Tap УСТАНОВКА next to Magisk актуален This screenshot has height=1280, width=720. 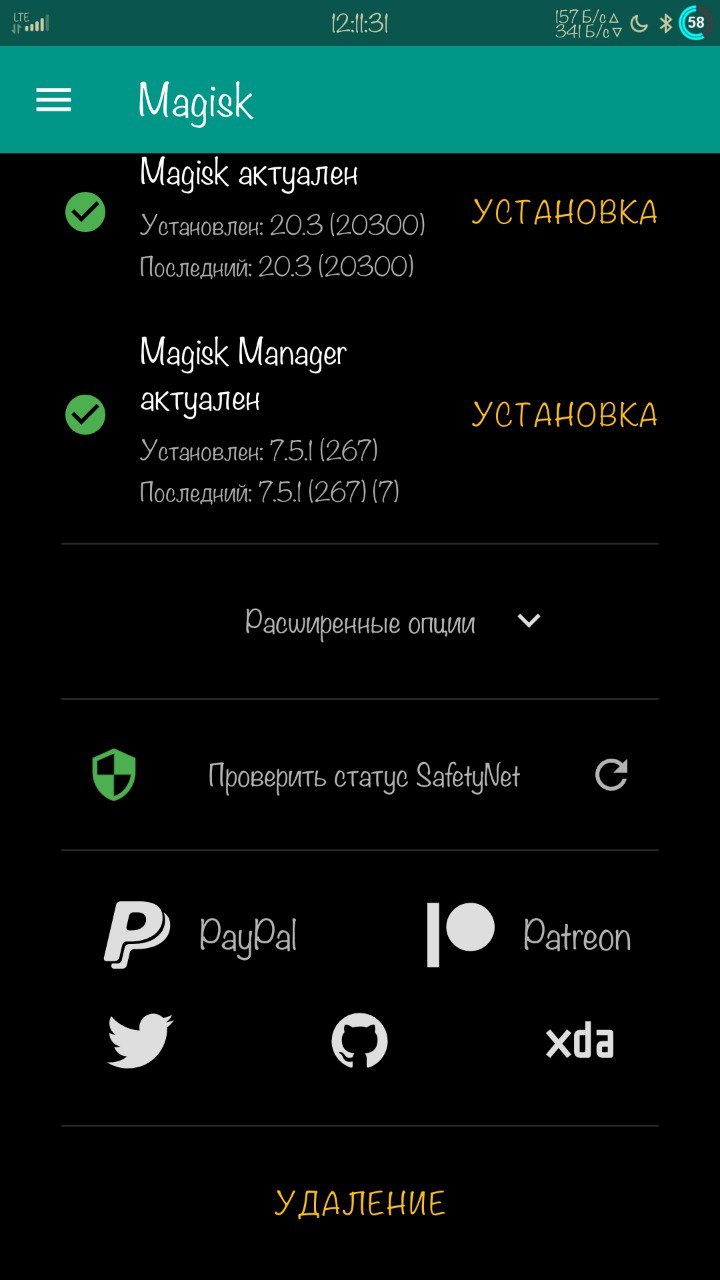point(565,212)
